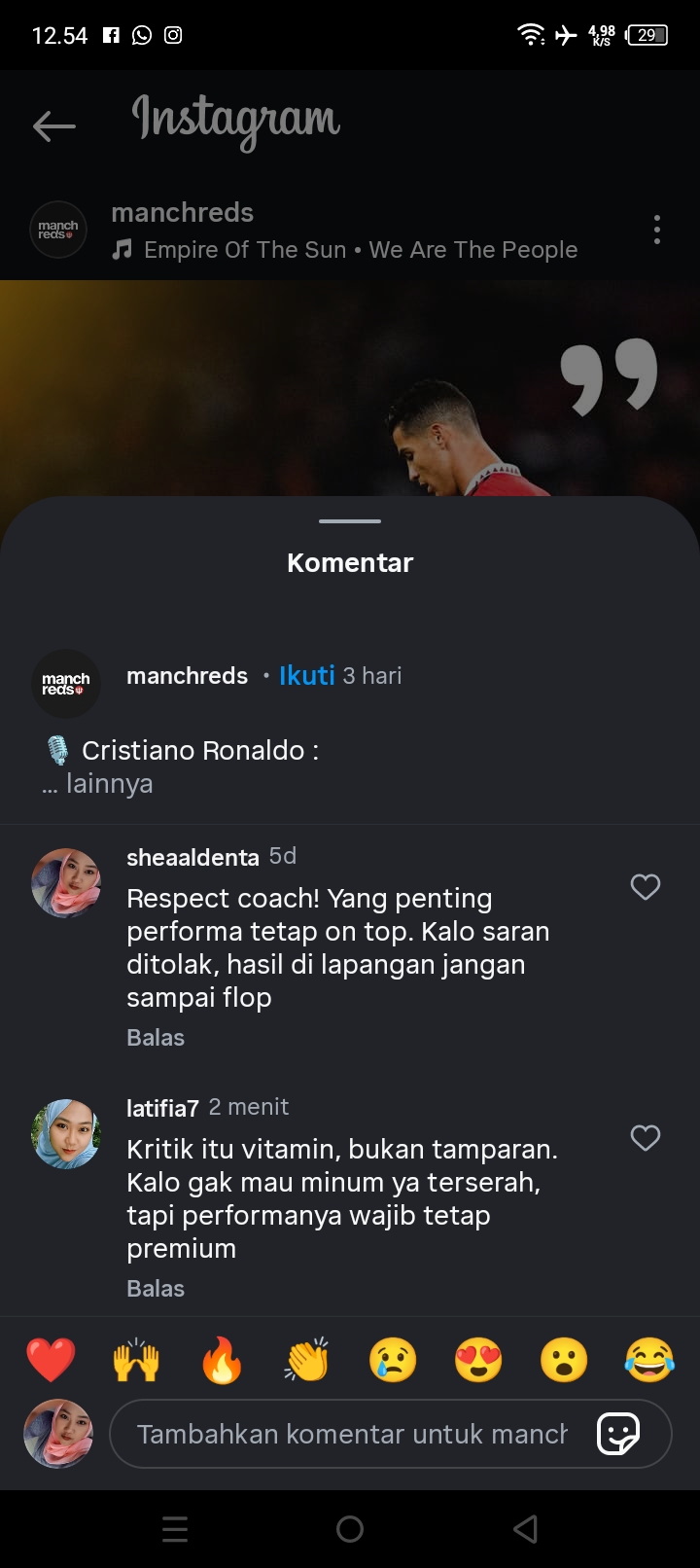Insert the heart-eyes emoji
This screenshot has height=1568, width=700.
(x=478, y=1360)
